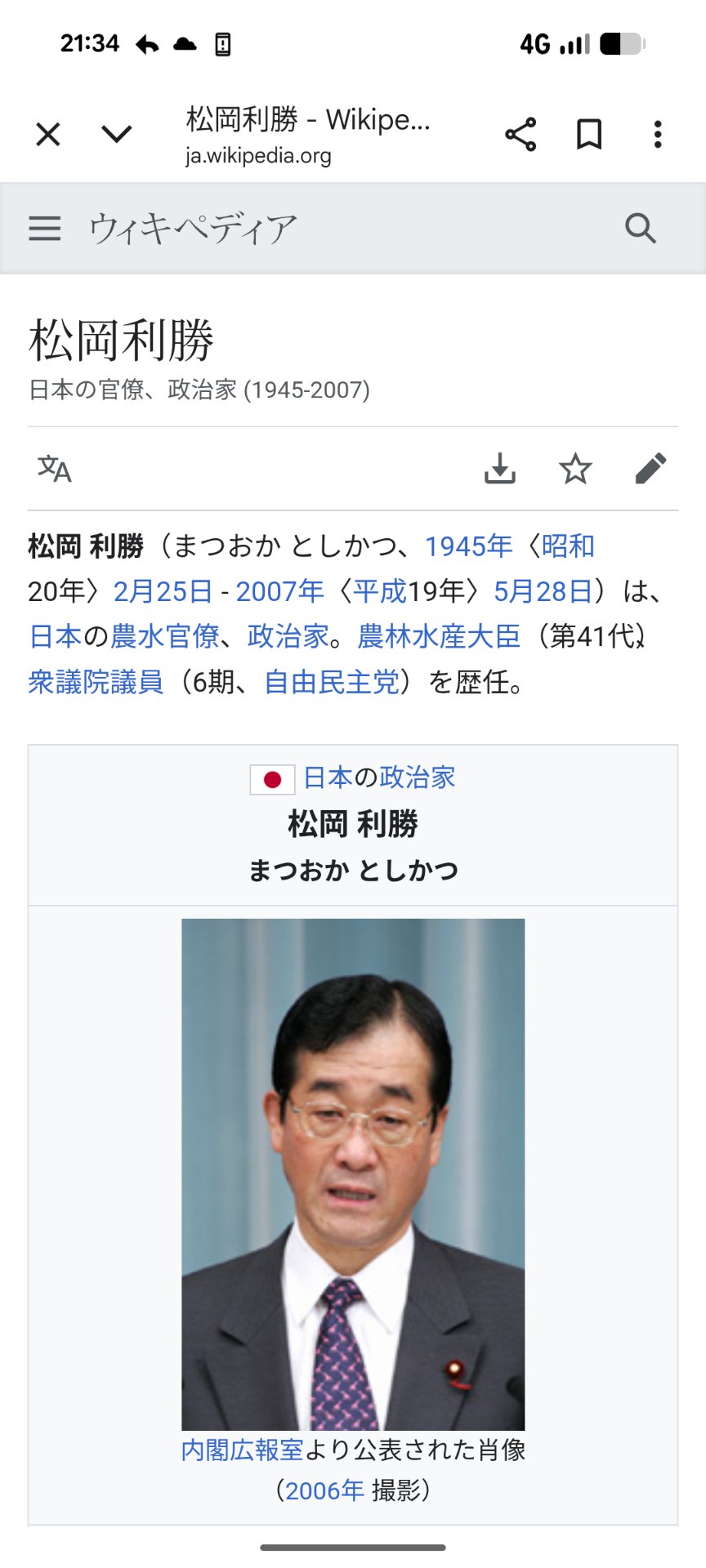
Task: Open the 2月25日 link
Action: click(x=163, y=591)
